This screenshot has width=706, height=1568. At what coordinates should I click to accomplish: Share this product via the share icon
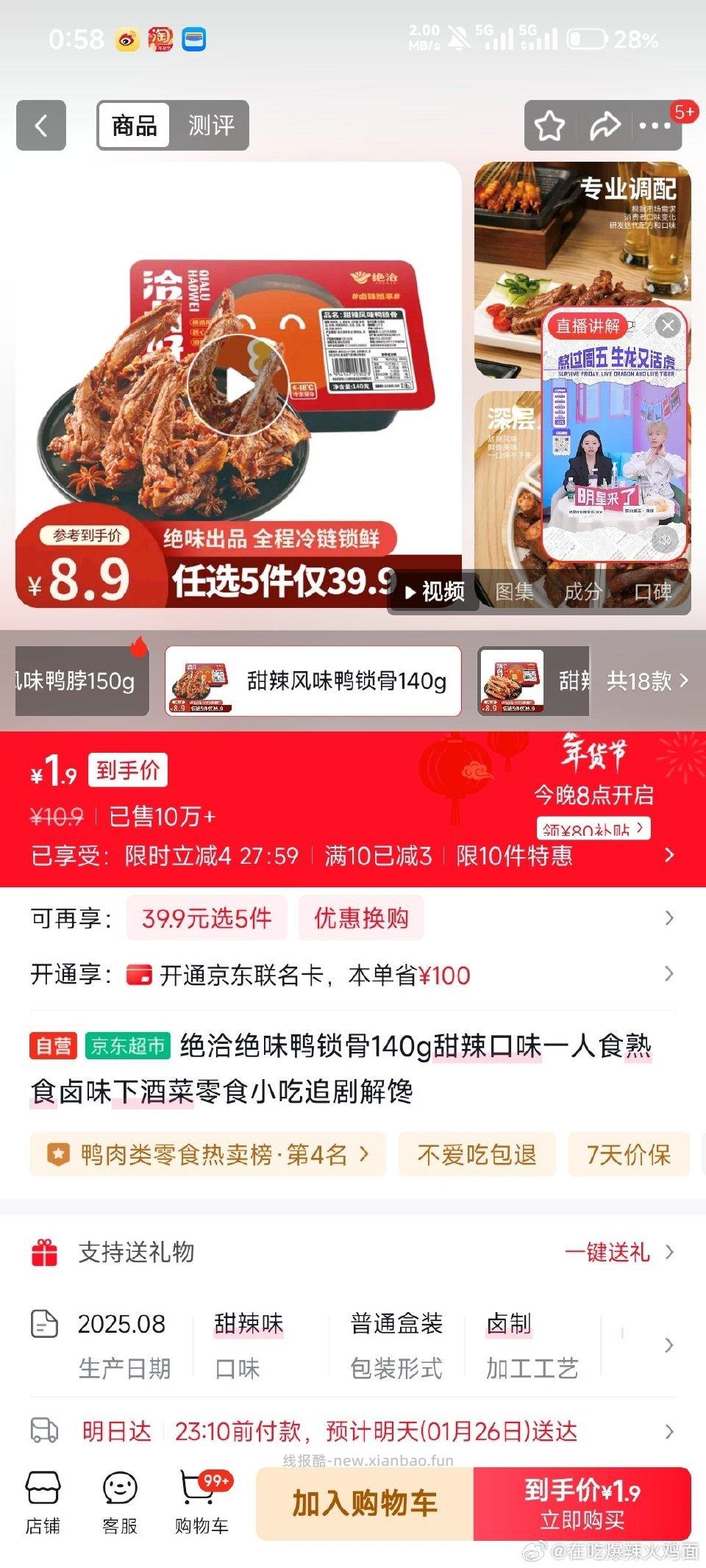point(603,125)
